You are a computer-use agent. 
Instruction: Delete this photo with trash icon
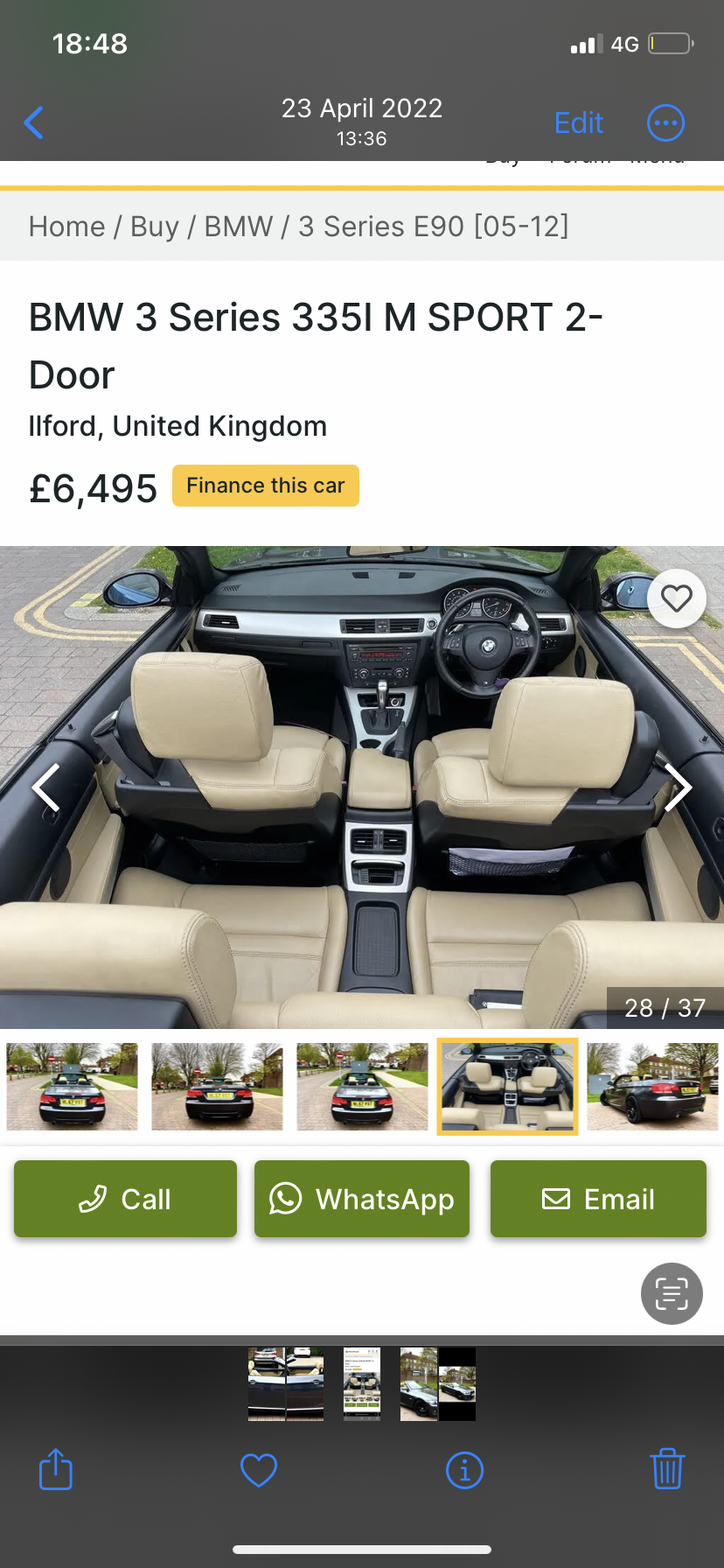click(667, 1469)
